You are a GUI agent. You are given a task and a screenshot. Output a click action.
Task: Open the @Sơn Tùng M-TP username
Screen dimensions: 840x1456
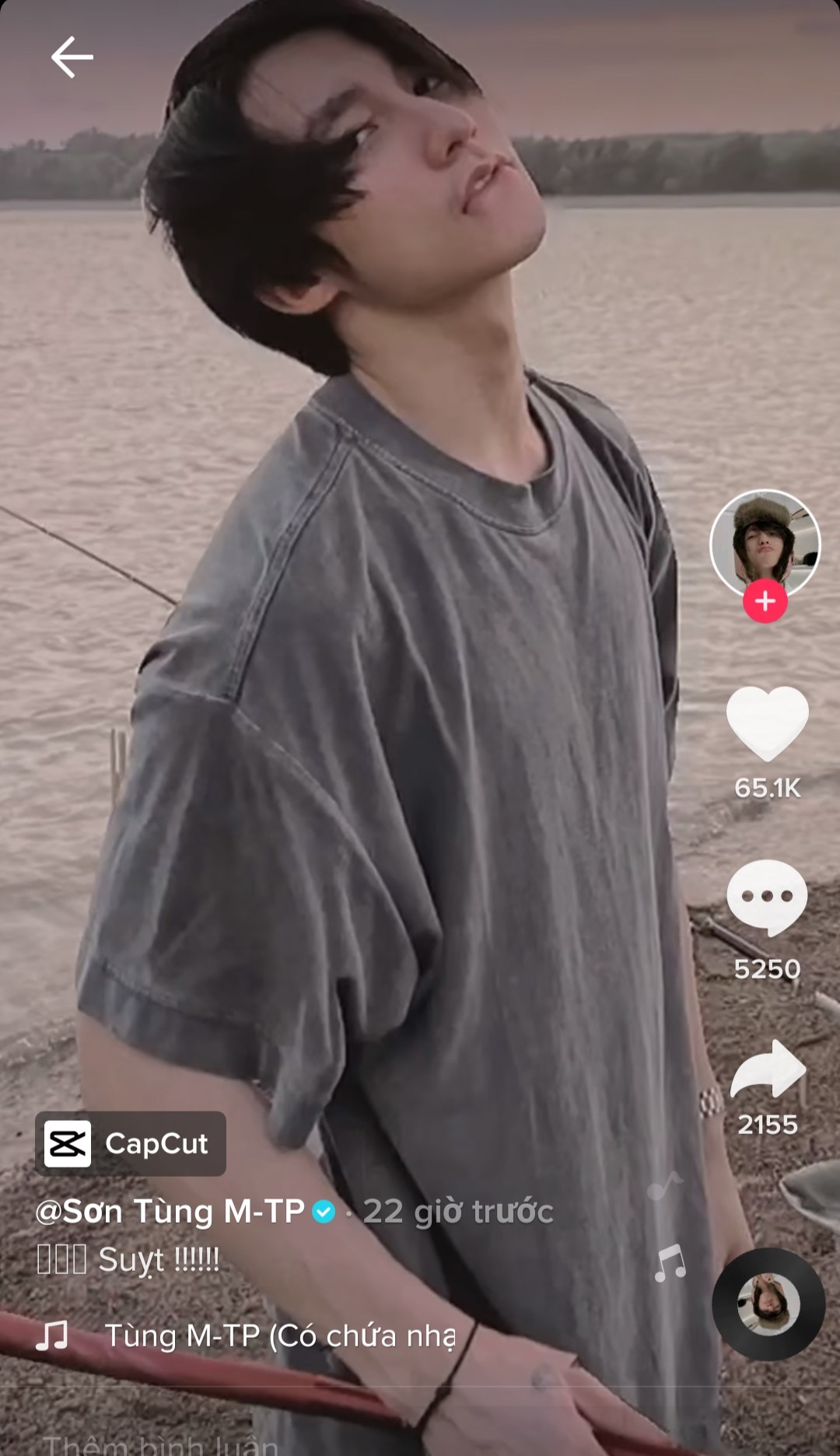point(171,1211)
